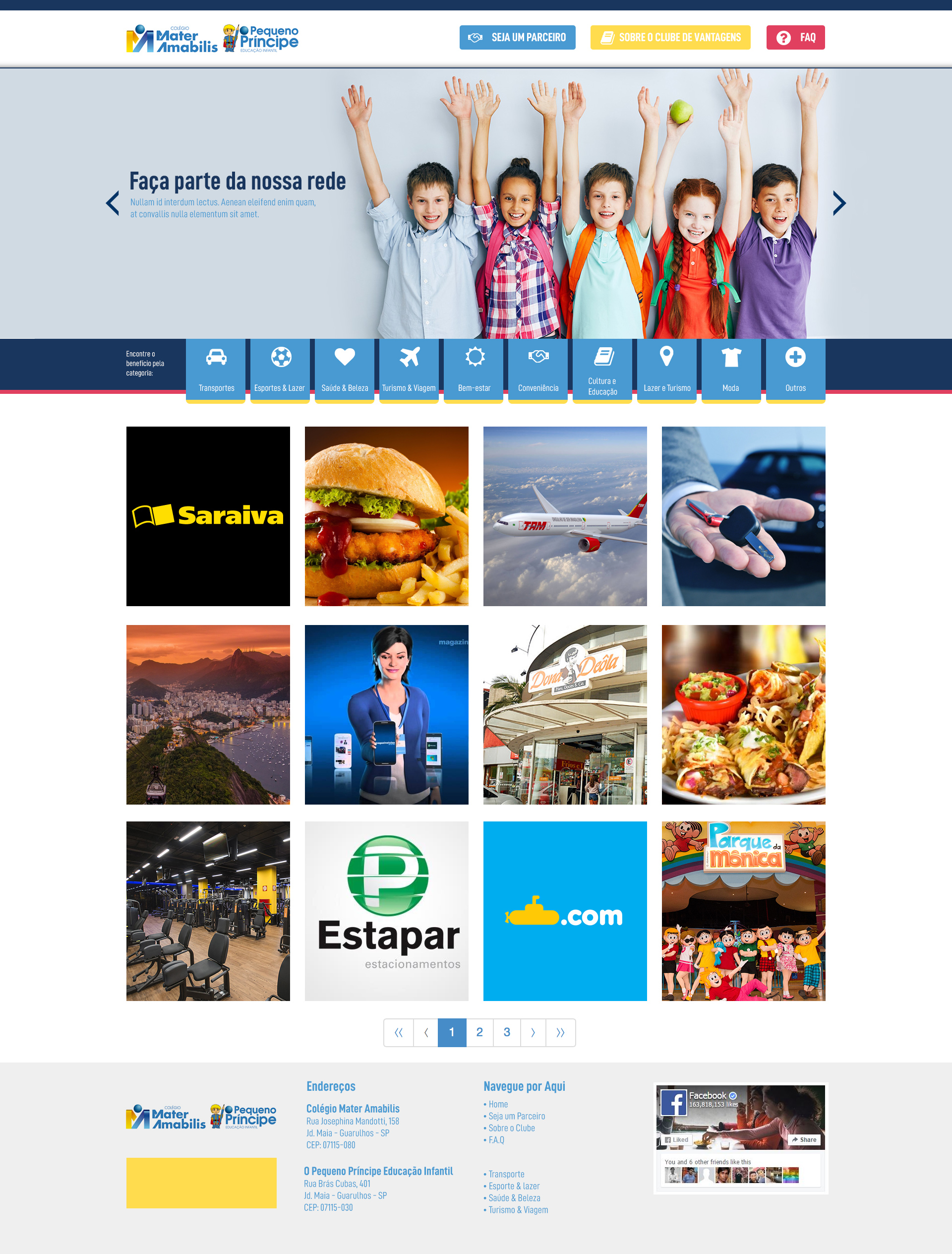952x1254 pixels.
Task: Select the Outros category
Action: click(795, 369)
